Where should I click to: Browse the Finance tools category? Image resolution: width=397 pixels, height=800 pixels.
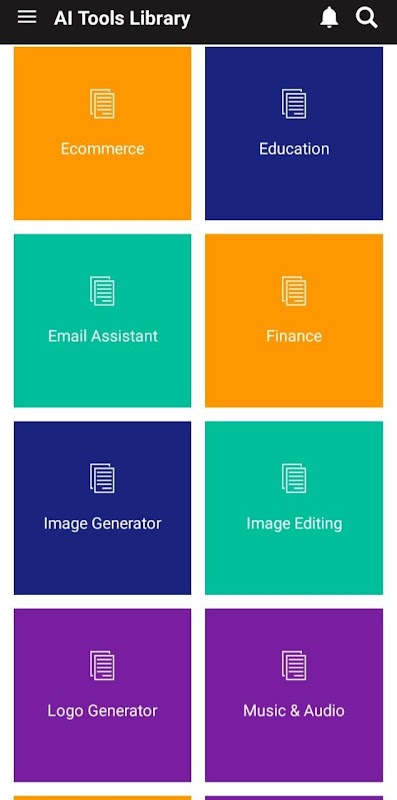point(294,320)
